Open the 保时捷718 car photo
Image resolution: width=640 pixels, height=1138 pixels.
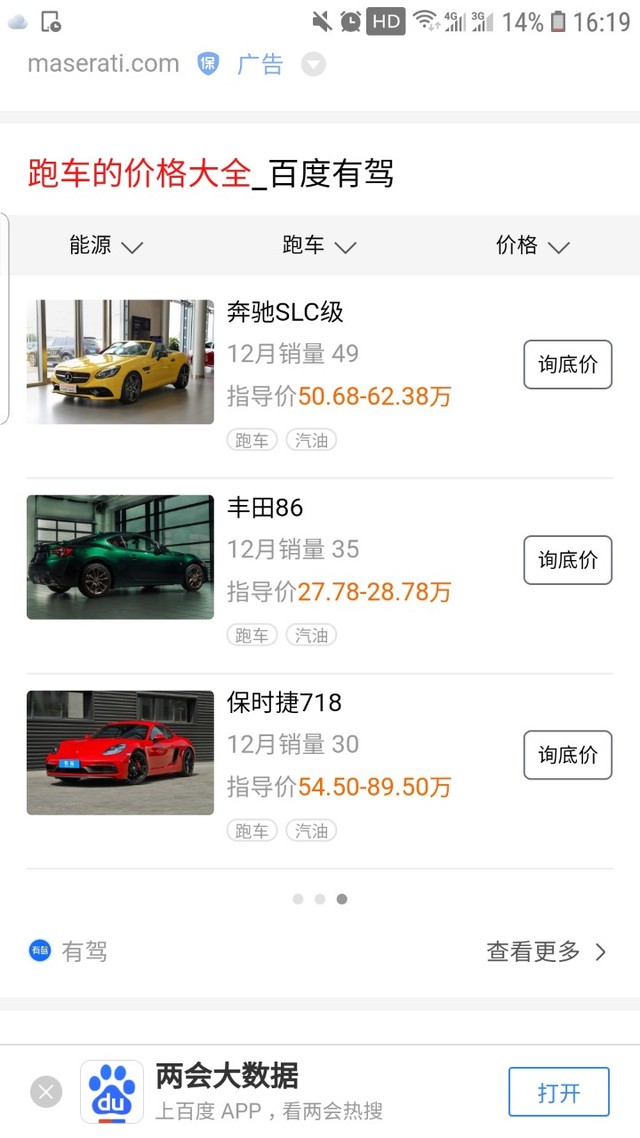tap(120, 752)
